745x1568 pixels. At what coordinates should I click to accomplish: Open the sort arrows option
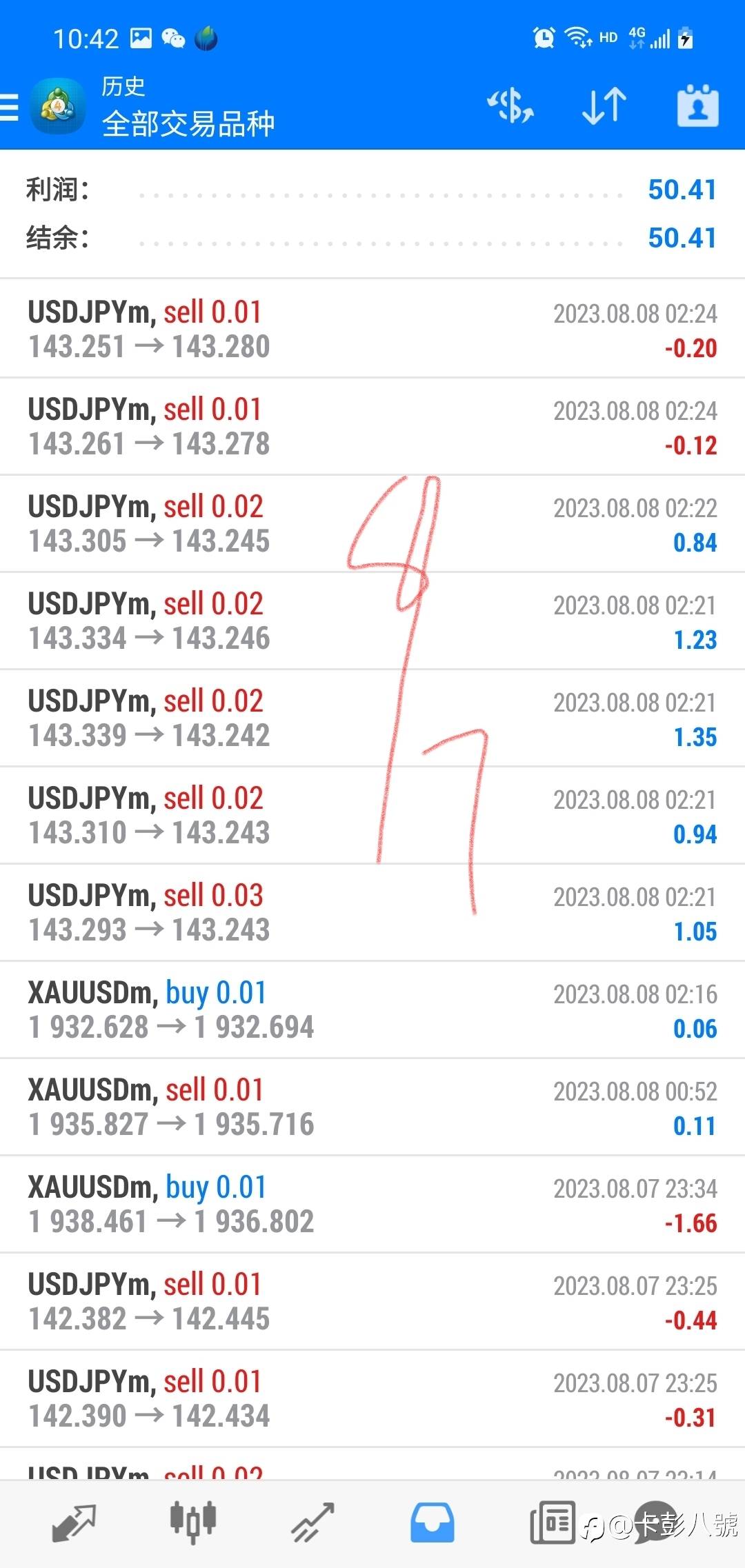click(604, 107)
